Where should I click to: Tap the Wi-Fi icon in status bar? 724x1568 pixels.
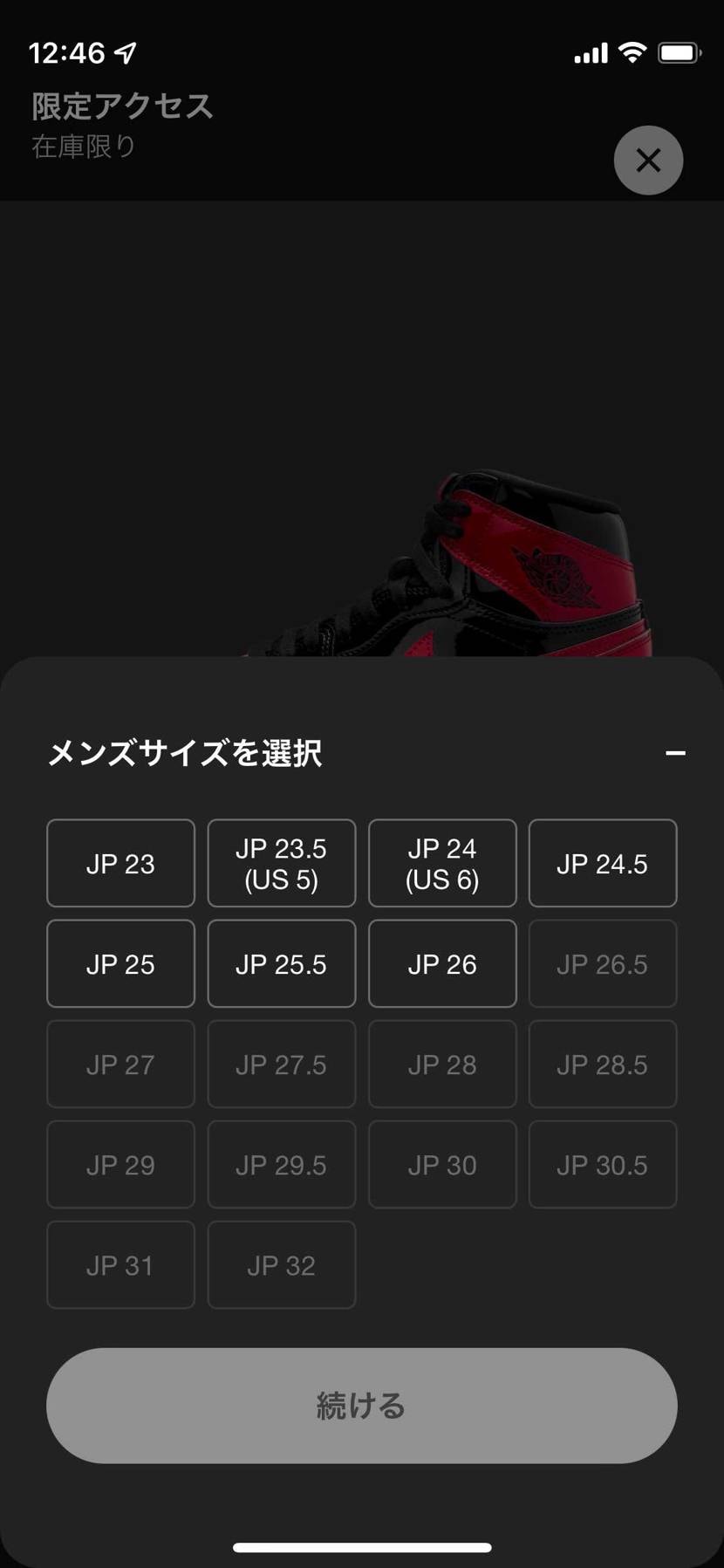tap(631, 52)
